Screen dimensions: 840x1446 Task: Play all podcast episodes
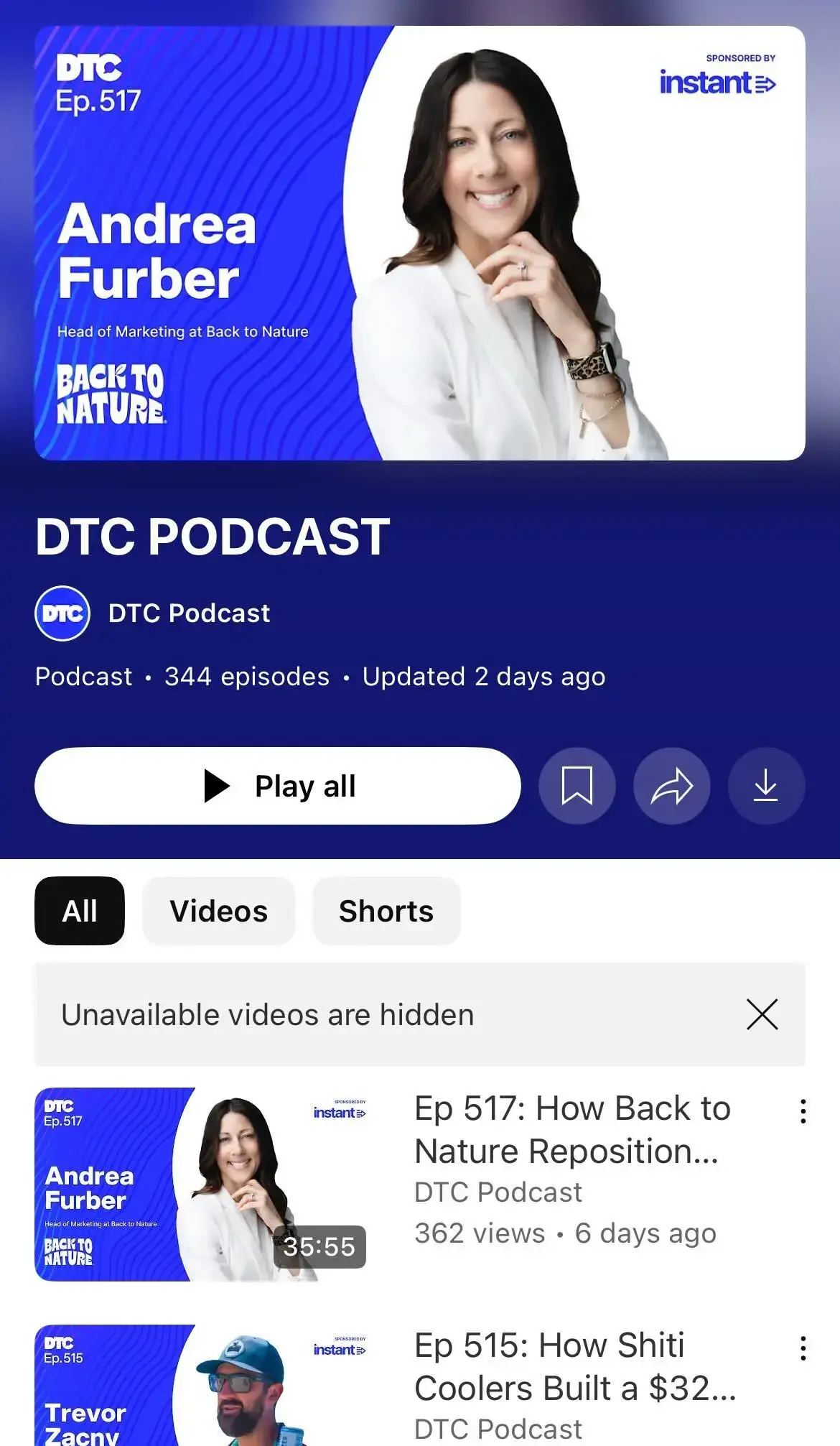277,786
